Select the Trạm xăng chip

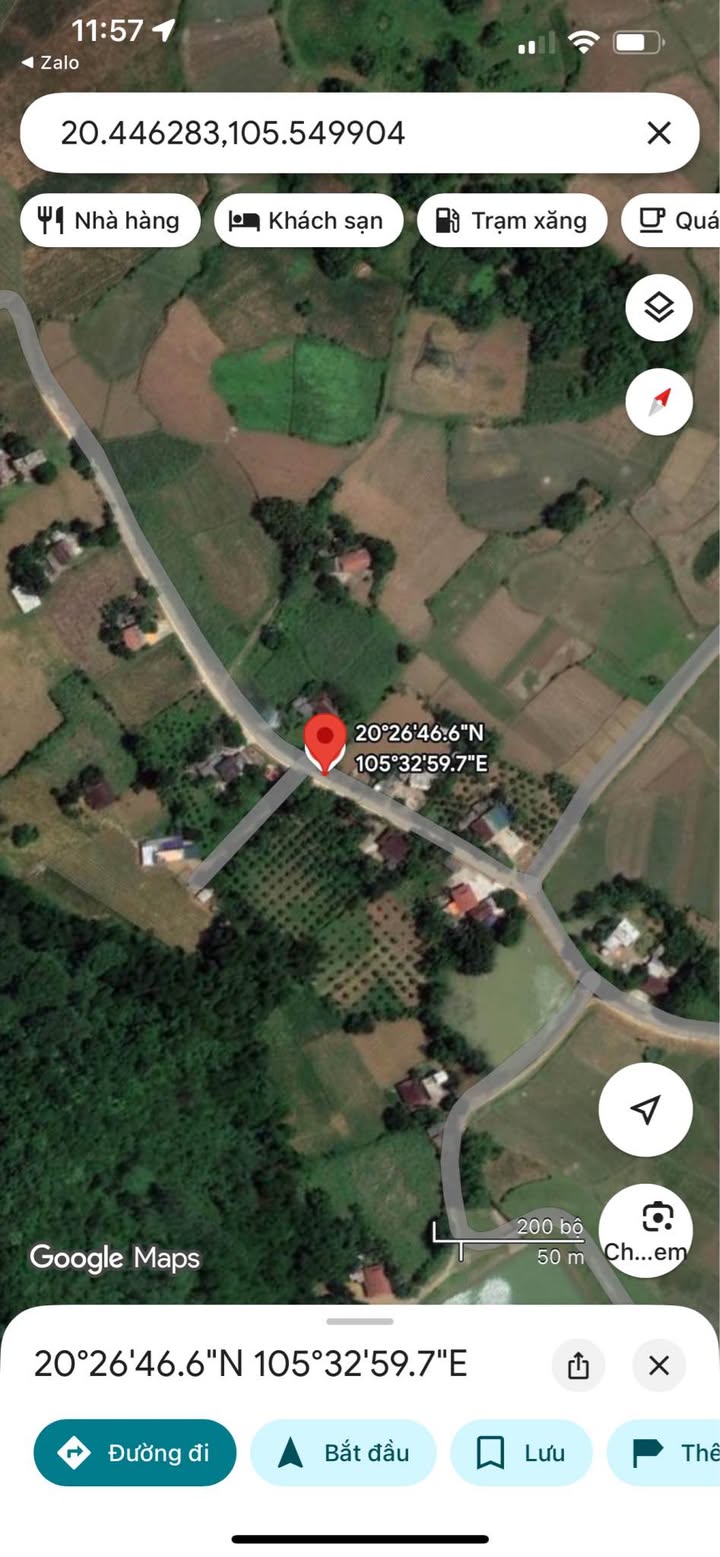[511, 220]
